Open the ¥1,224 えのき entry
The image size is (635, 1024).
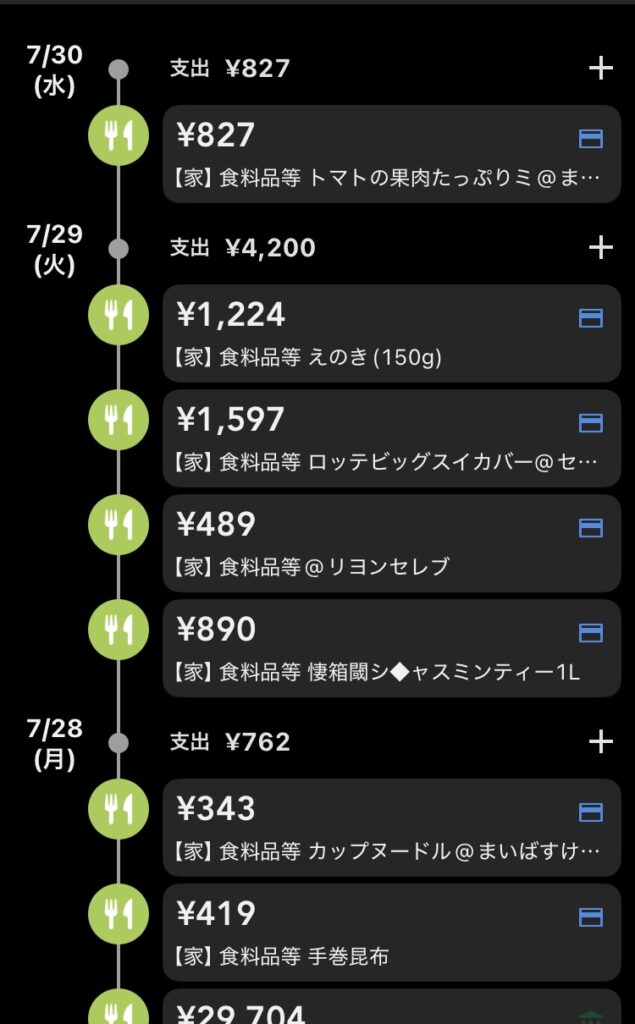pos(391,334)
